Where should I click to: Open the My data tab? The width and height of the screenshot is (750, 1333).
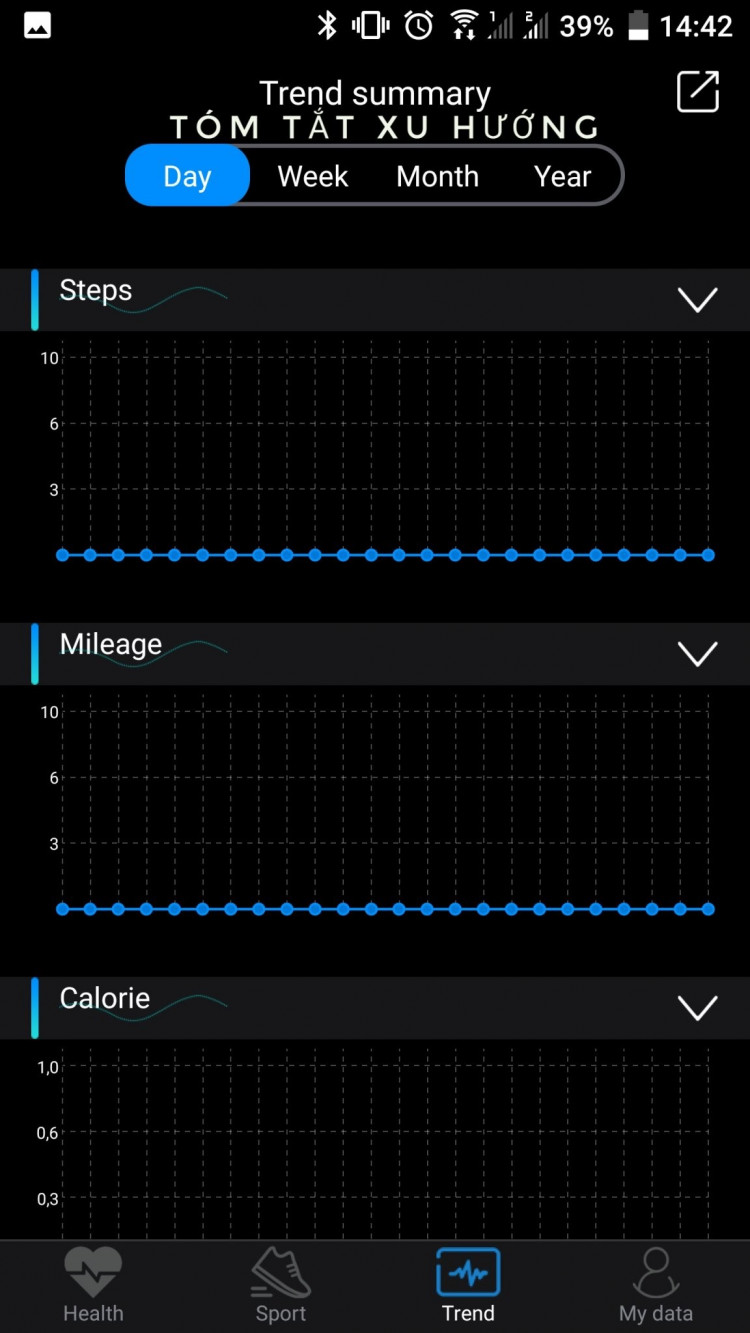point(656,1286)
